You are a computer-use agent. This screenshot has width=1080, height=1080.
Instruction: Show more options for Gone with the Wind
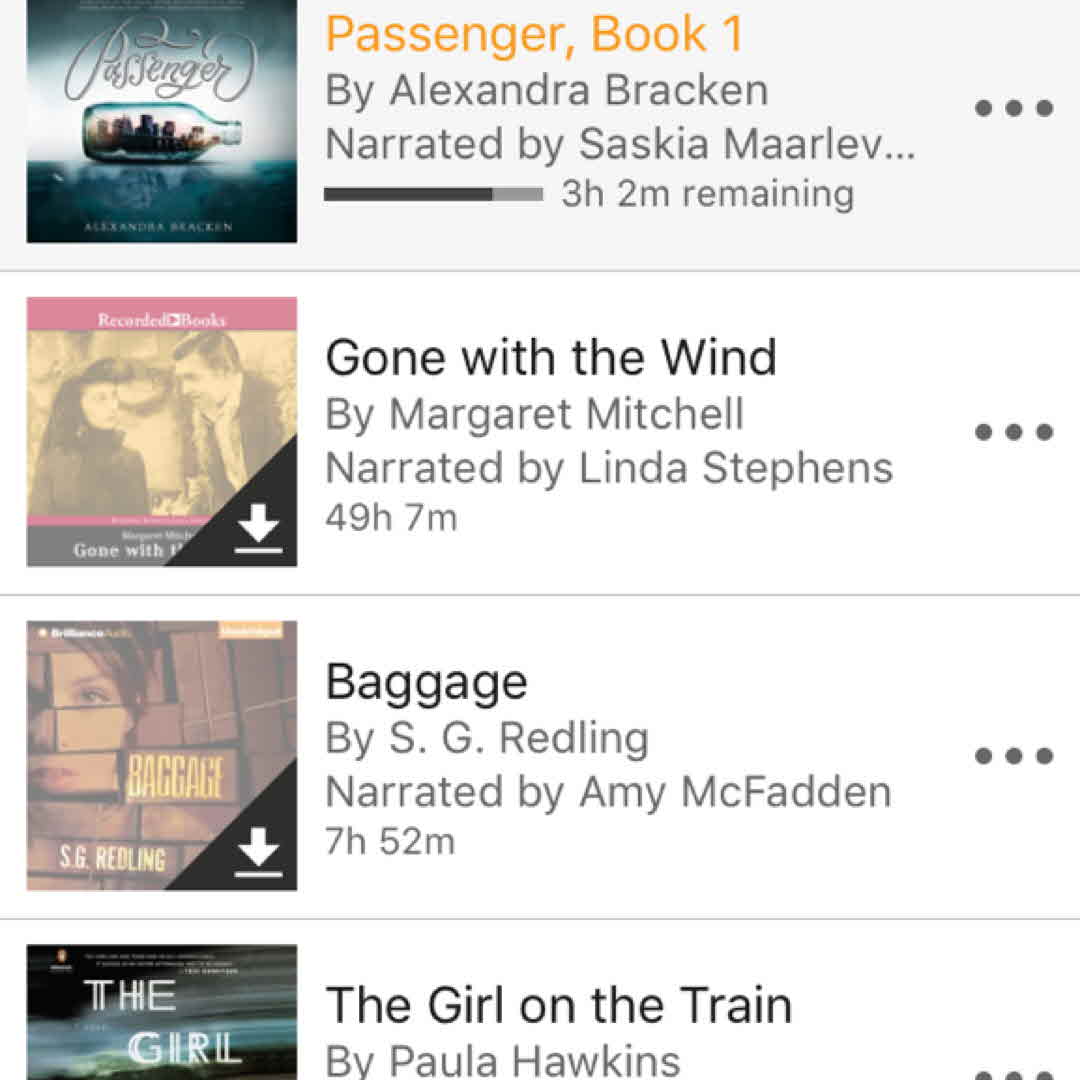1014,432
